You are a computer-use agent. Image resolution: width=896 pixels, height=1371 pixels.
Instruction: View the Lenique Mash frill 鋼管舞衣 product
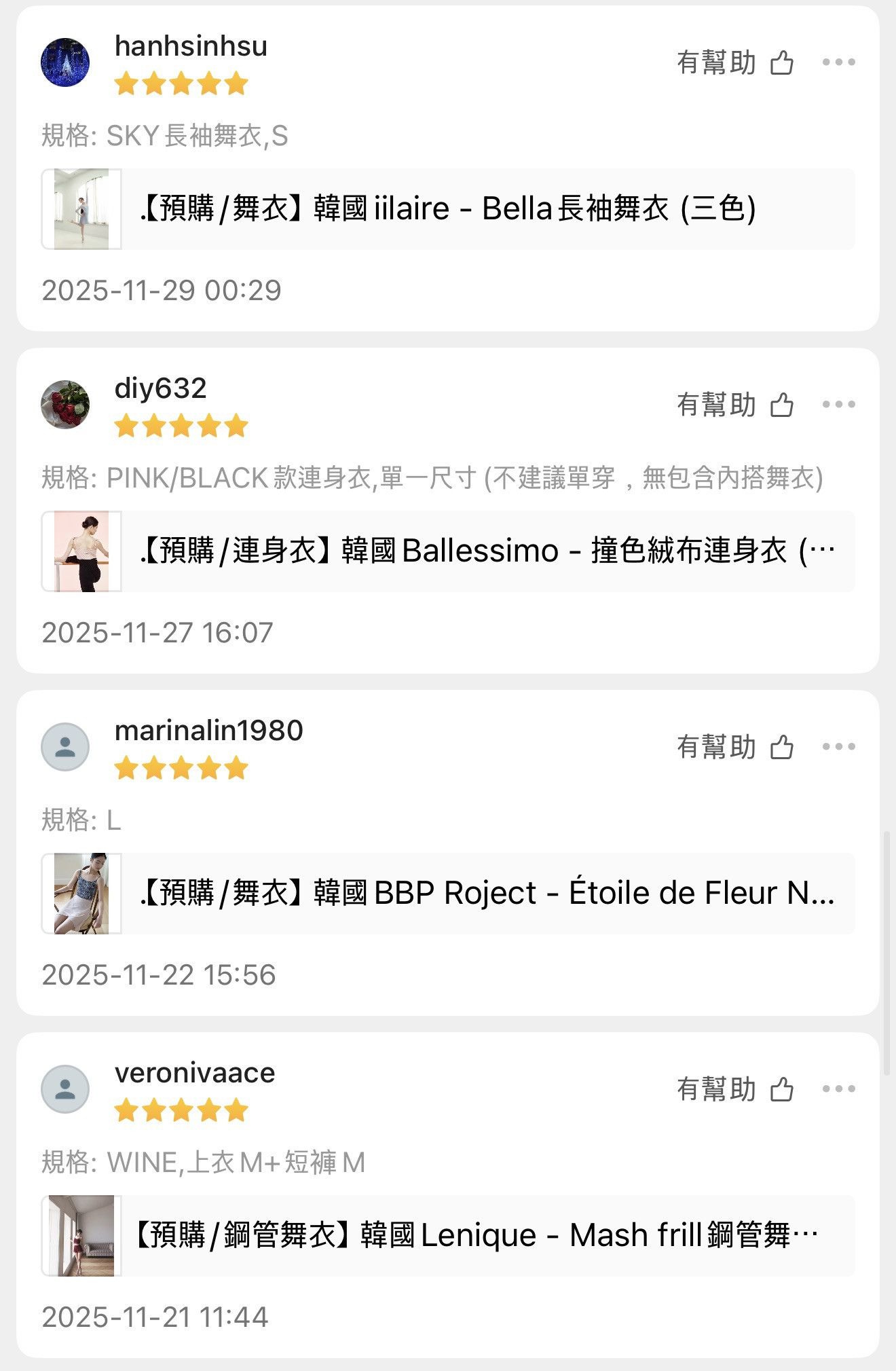pyautogui.click(x=448, y=1236)
